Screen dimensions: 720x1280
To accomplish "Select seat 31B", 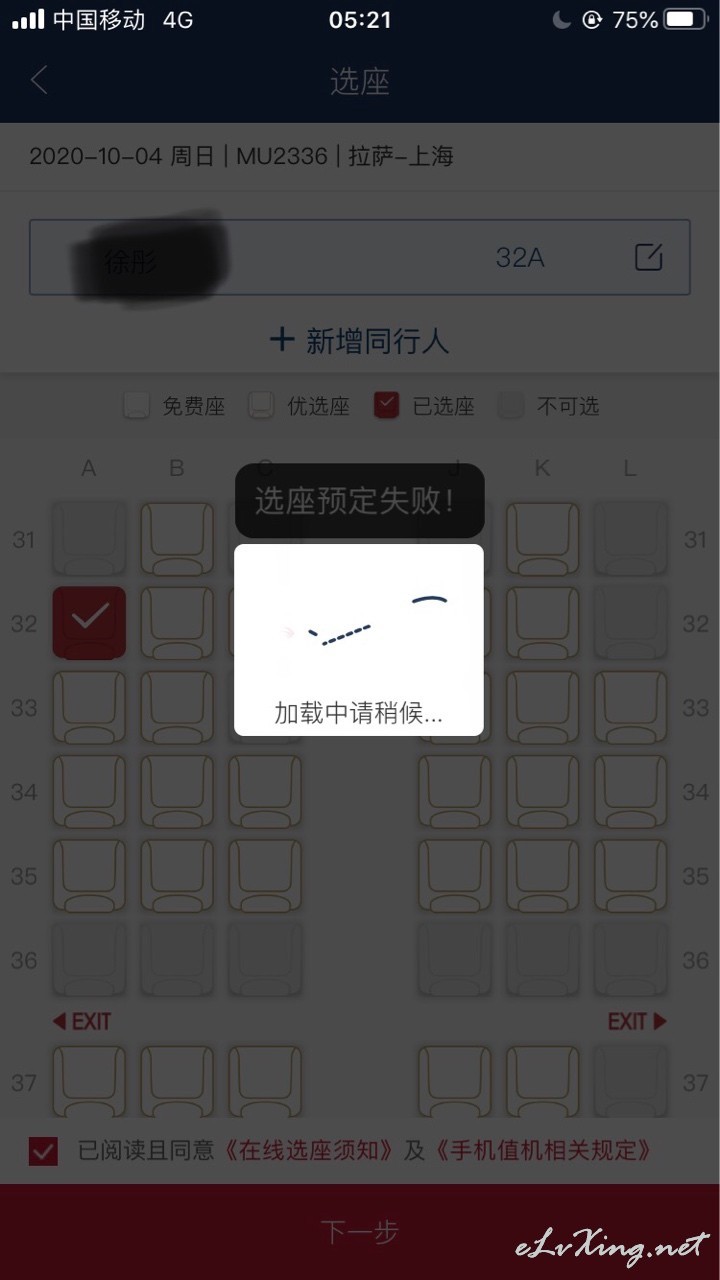I will coord(177,539).
